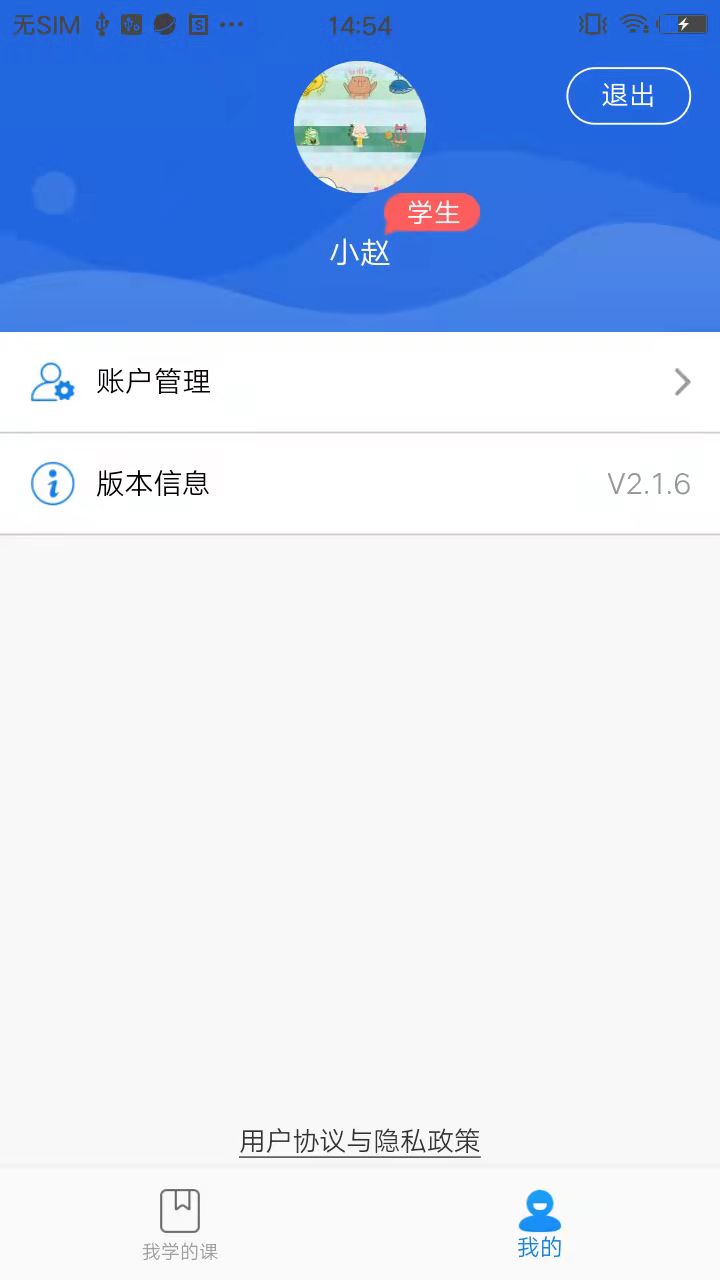720x1280 pixels.
Task: Click the 无SIM indicator in status bar
Action: tap(40, 24)
